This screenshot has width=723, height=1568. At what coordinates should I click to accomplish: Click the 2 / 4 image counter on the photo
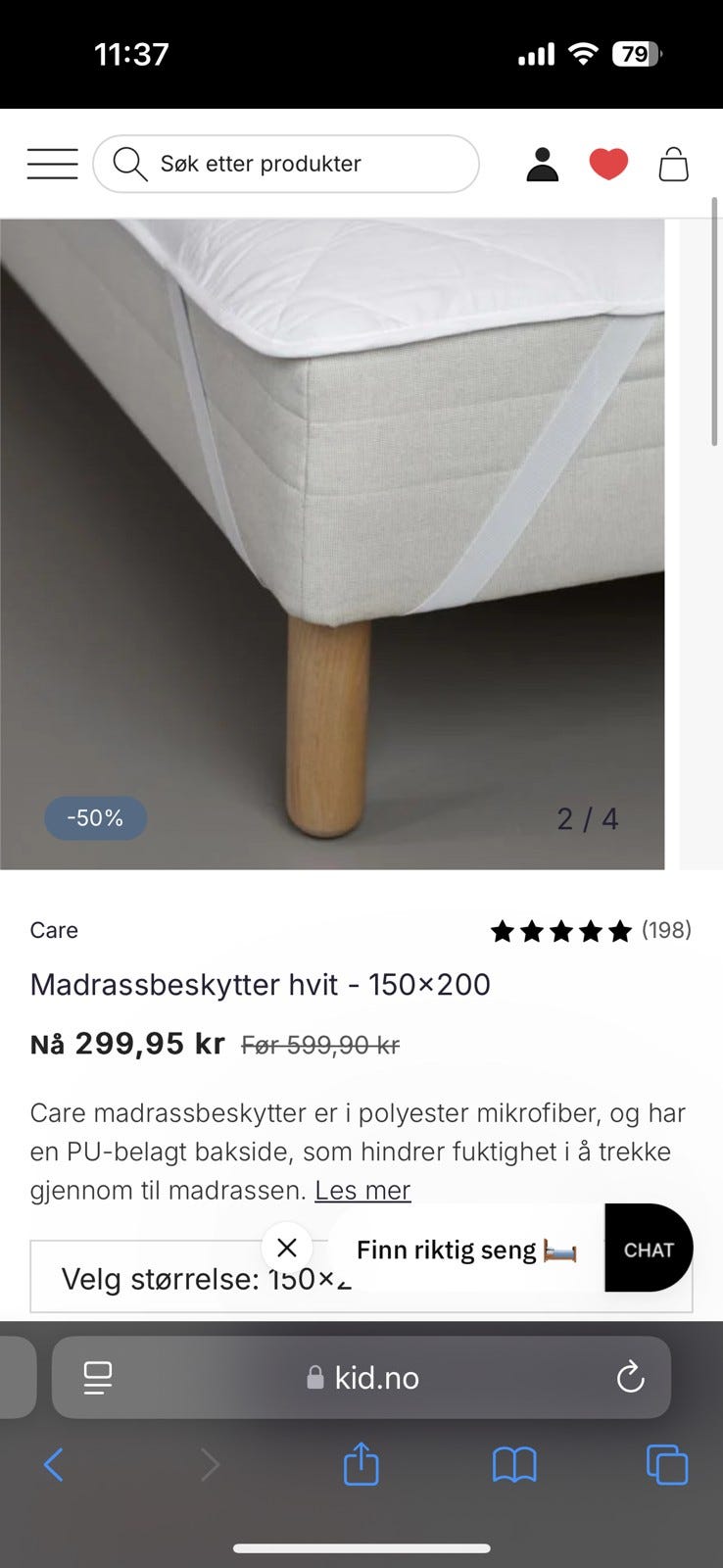tap(588, 818)
